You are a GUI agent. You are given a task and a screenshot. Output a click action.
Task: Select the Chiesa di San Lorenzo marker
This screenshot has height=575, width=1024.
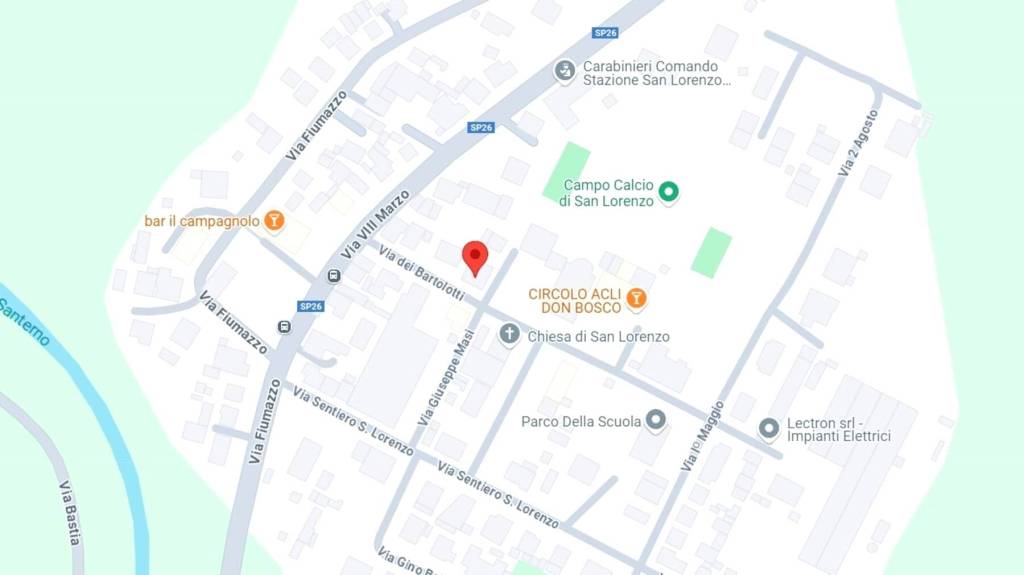tap(509, 334)
